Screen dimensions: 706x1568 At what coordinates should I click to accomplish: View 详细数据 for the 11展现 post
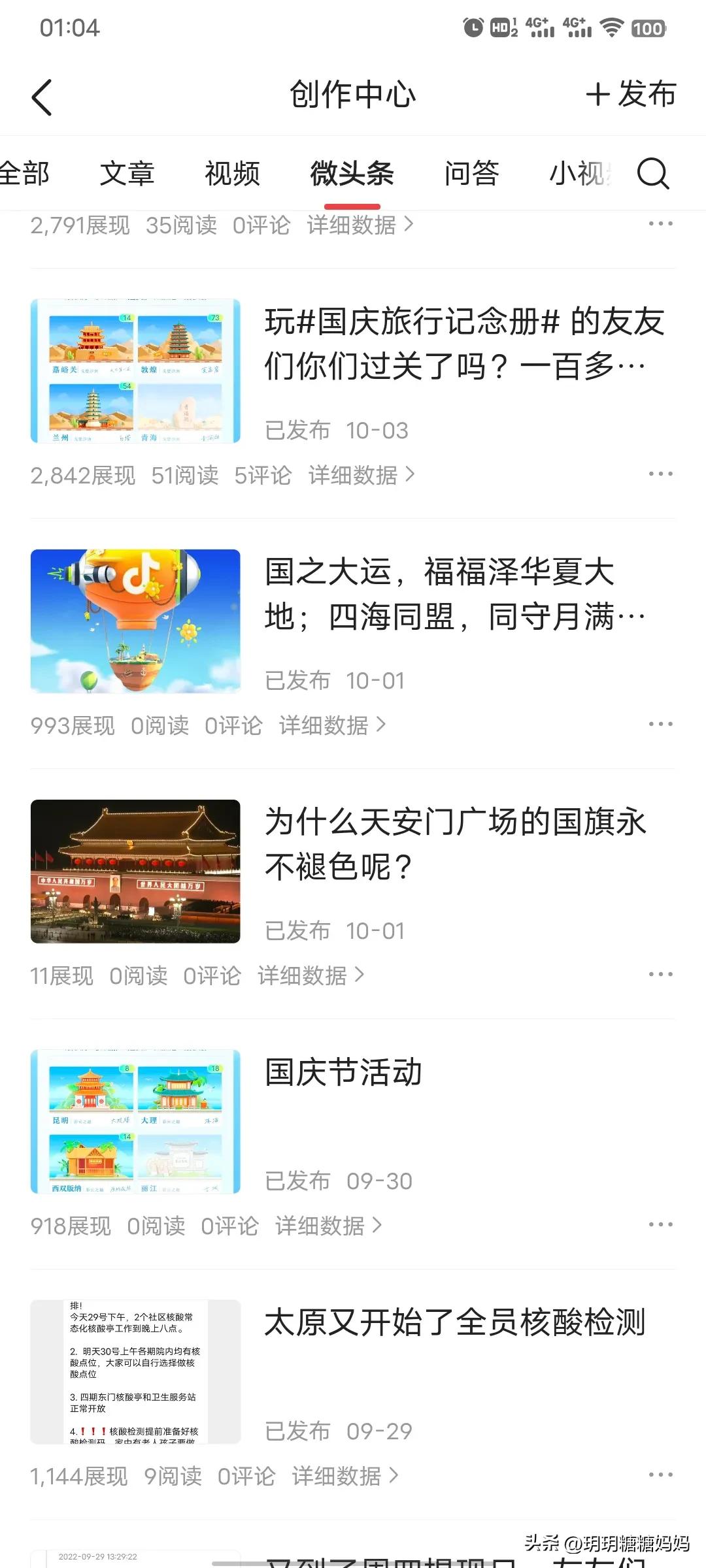tap(311, 975)
